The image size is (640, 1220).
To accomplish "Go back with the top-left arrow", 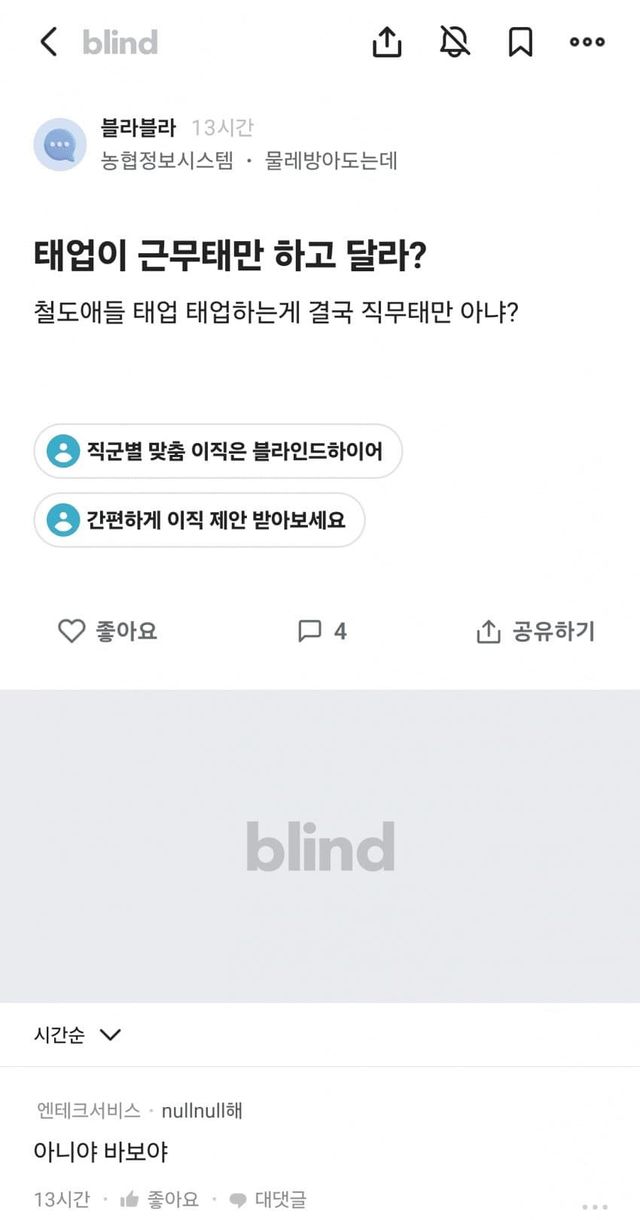I will tap(48, 42).
